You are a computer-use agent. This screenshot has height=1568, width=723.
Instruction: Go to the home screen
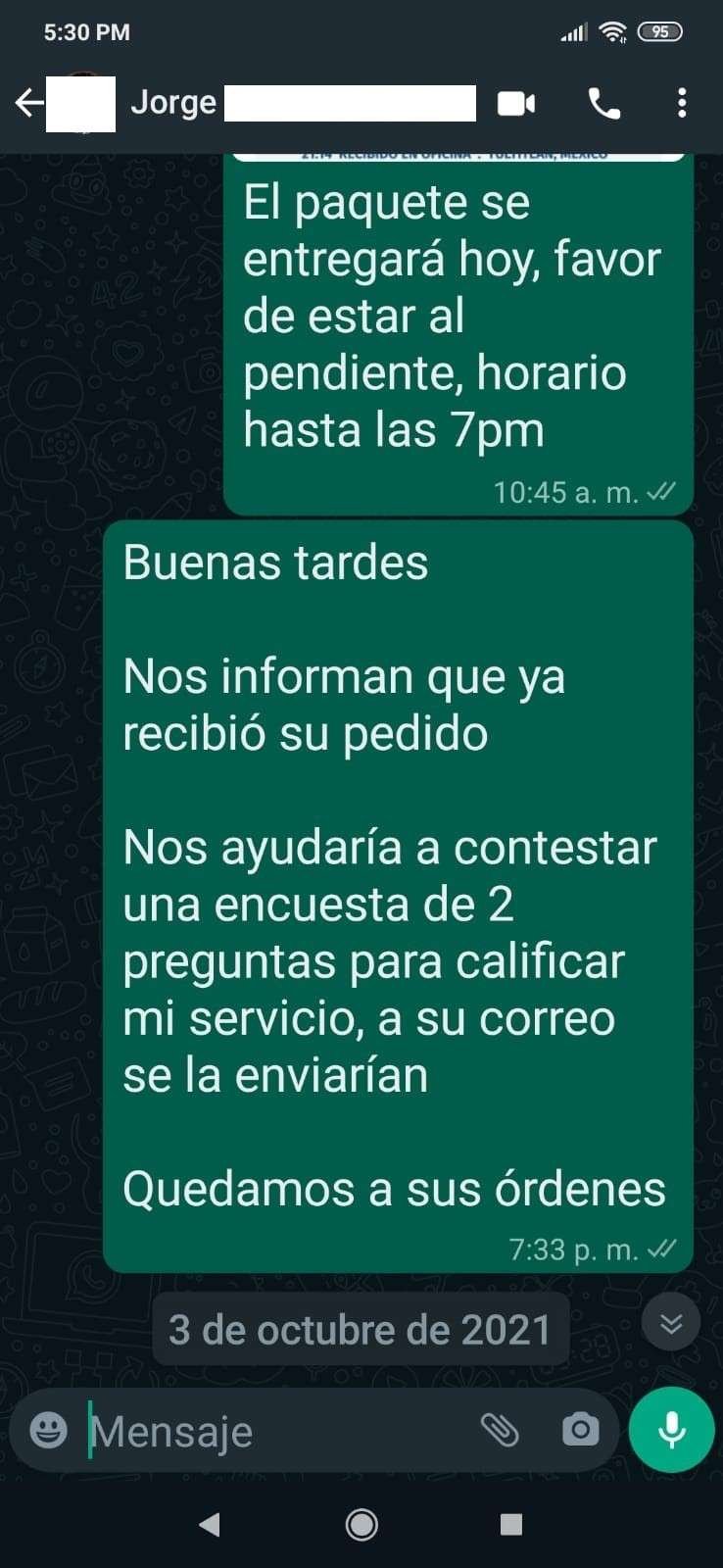pos(361,1524)
